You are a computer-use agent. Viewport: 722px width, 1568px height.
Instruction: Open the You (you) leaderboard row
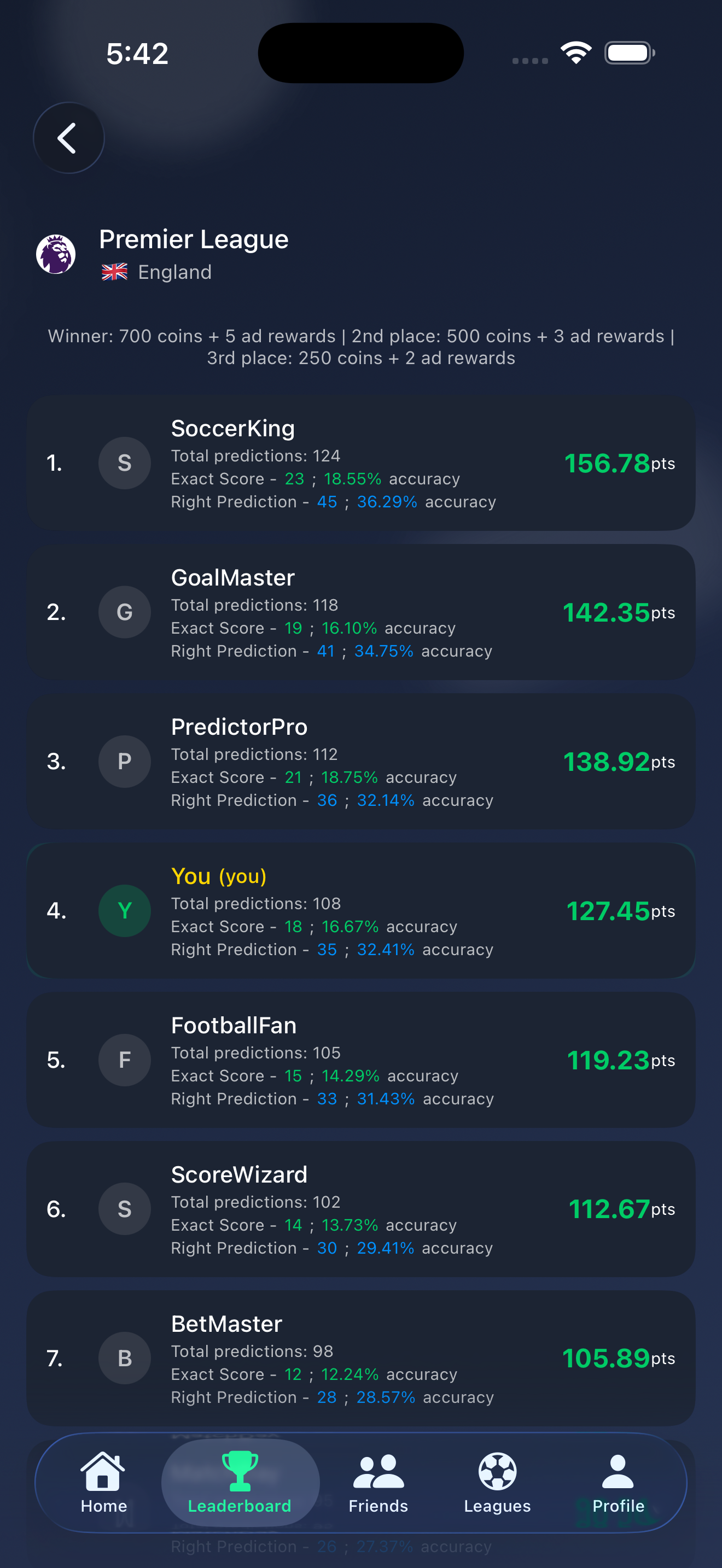coord(361,911)
